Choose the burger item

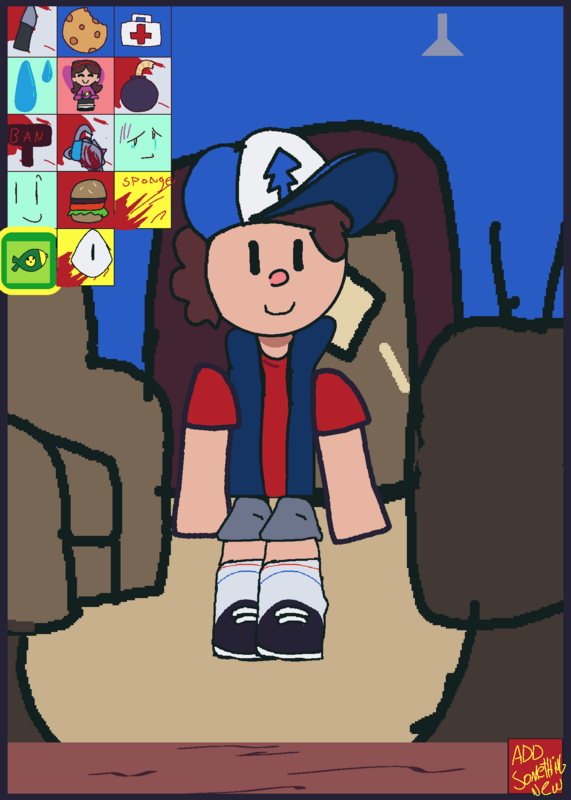click(x=86, y=200)
